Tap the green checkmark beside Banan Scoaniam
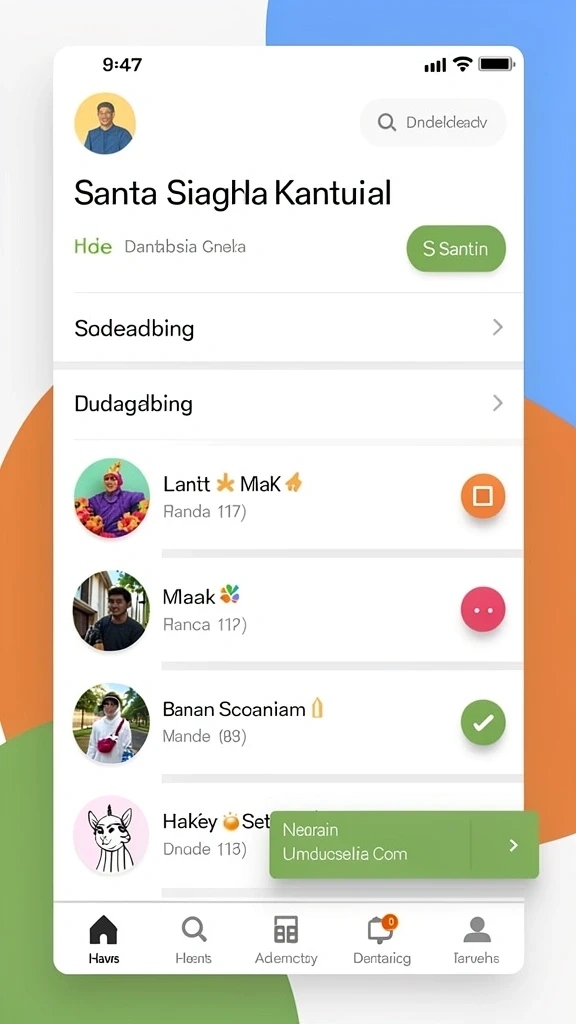The height and width of the screenshot is (1024, 576). tap(483, 722)
